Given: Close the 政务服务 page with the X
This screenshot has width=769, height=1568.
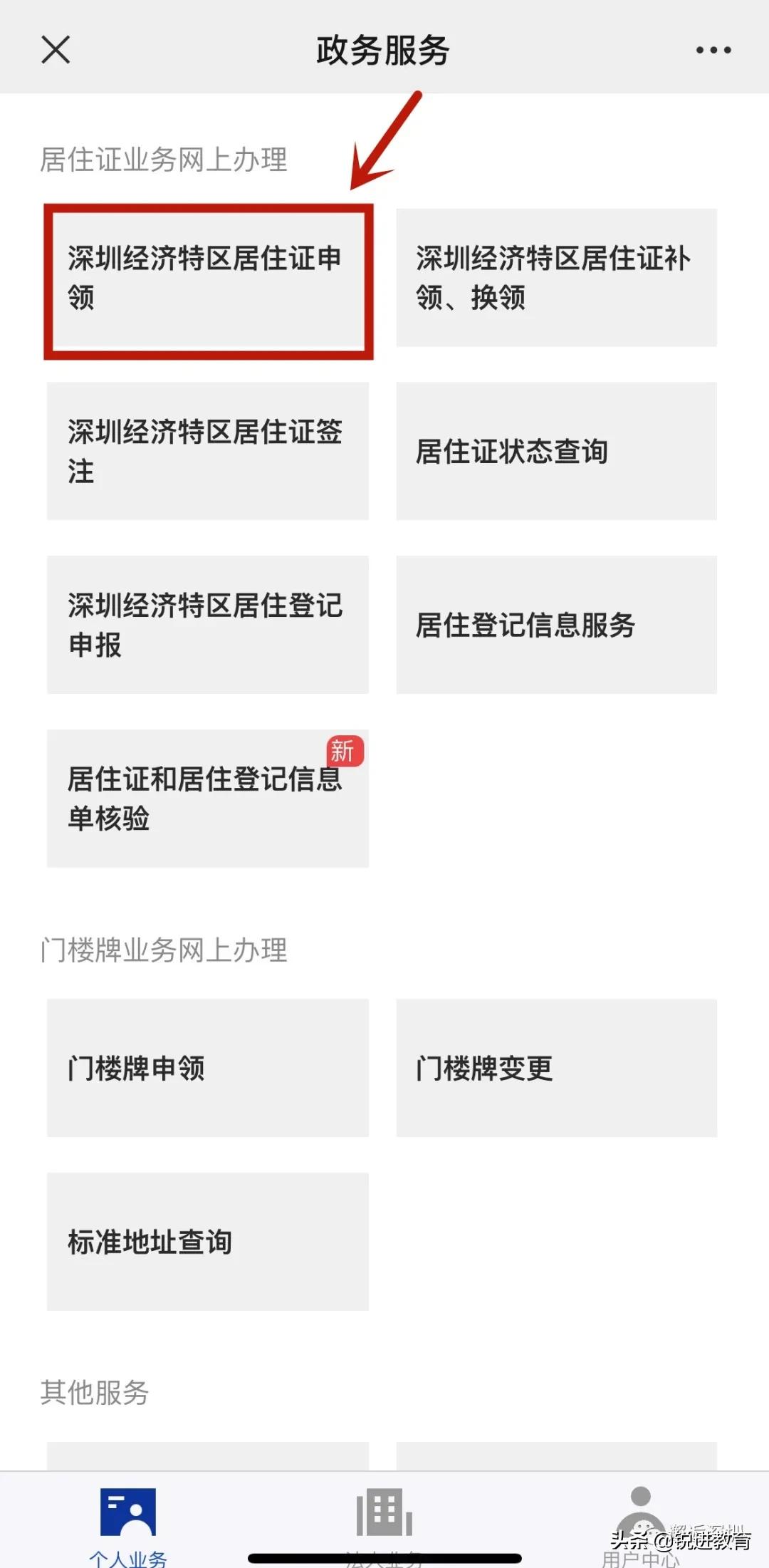Looking at the screenshot, I should (54, 50).
